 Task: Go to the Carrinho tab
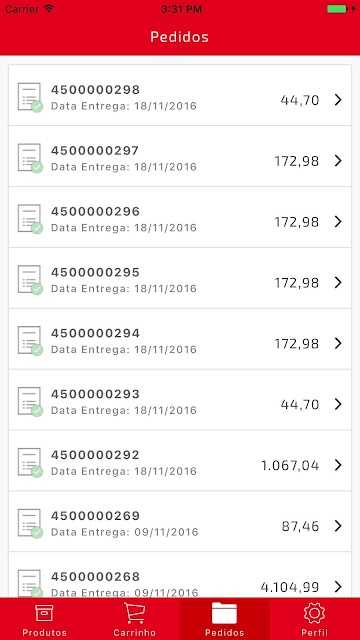point(135,619)
